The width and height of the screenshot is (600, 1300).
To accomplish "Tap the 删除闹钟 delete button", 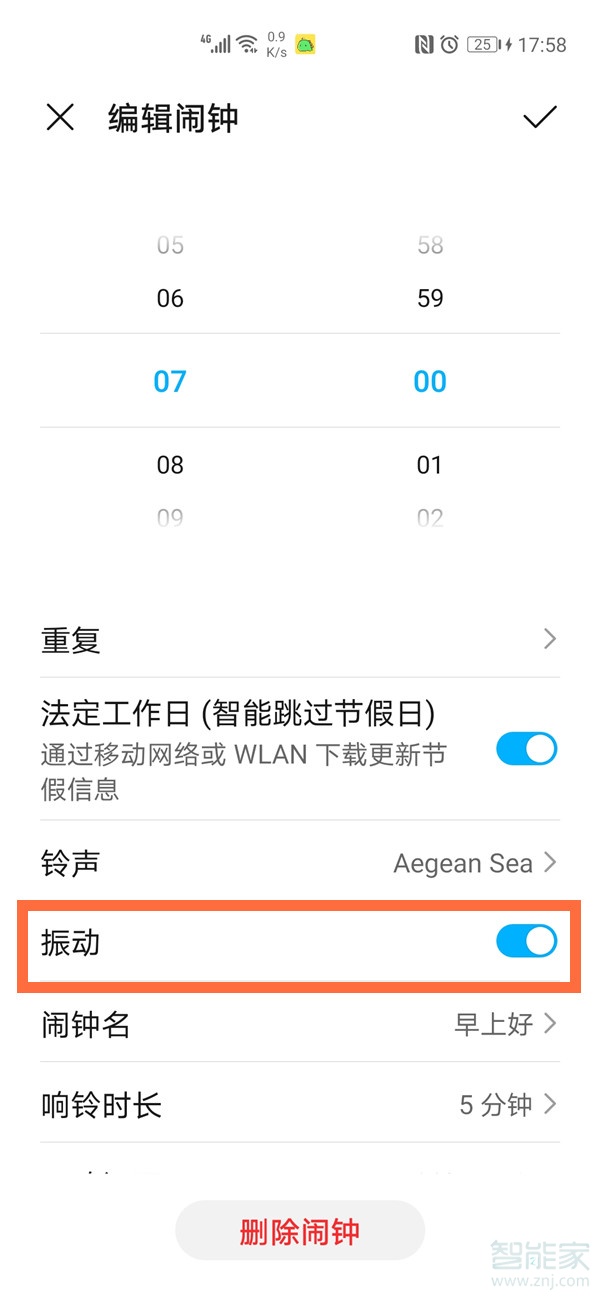I will pos(300,1231).
